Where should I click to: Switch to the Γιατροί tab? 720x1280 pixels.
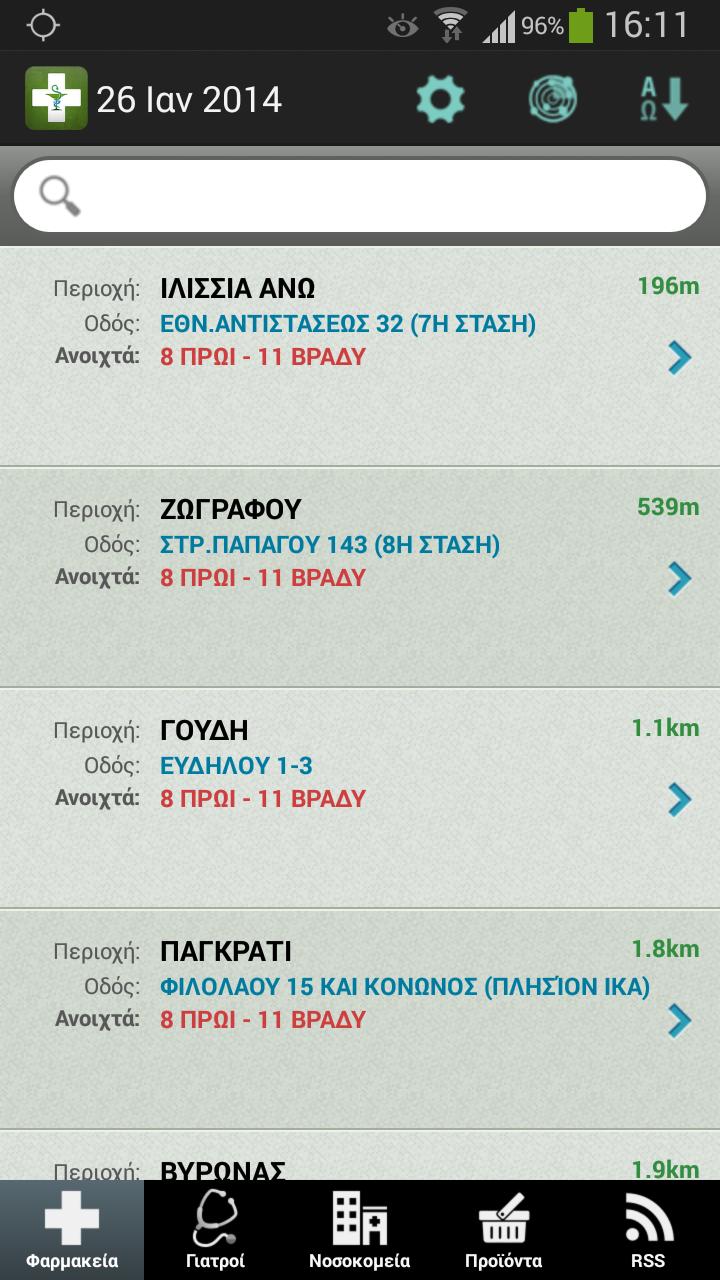point(215,1230)
